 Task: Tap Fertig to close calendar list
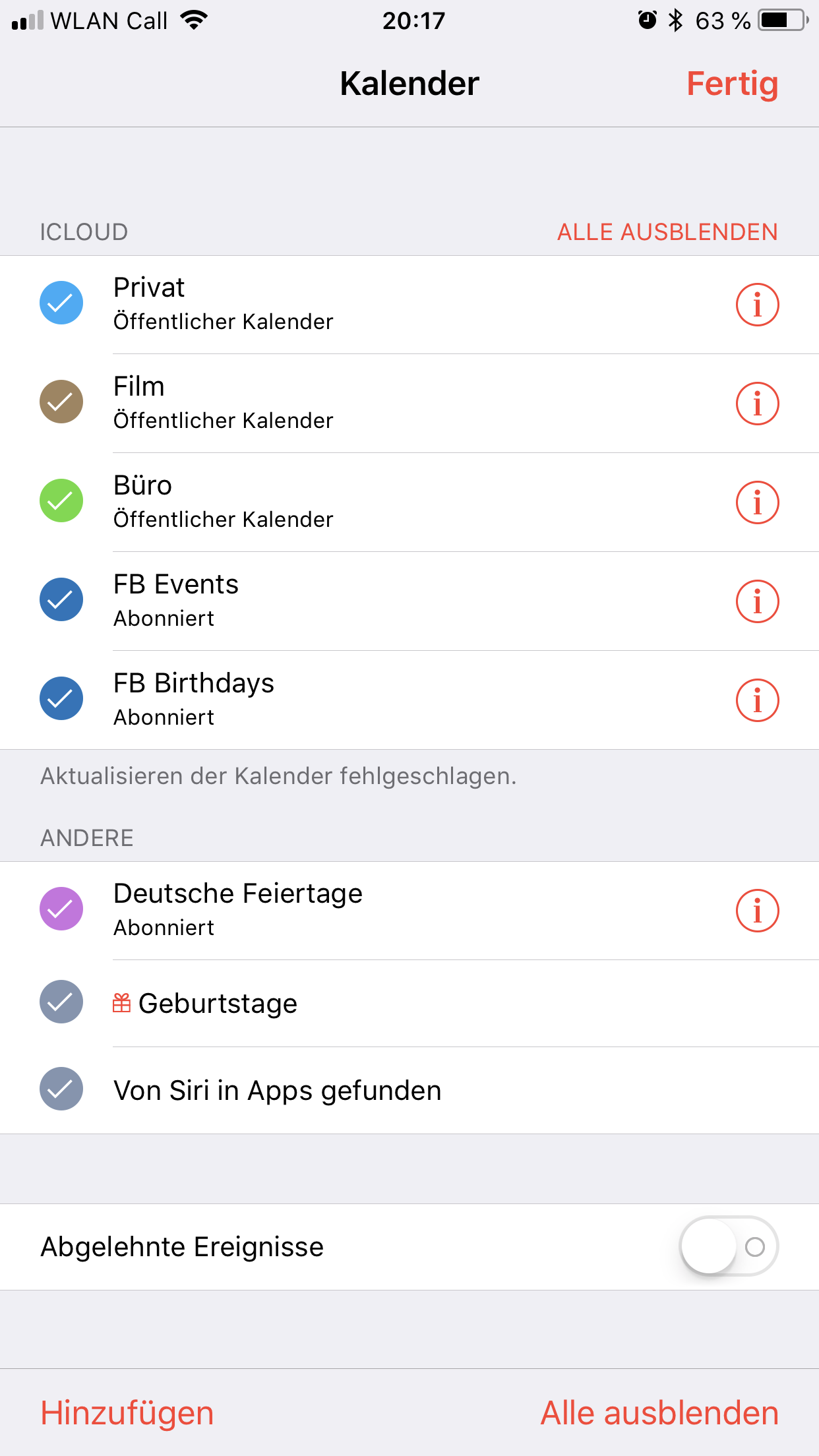tap(732, 84)
